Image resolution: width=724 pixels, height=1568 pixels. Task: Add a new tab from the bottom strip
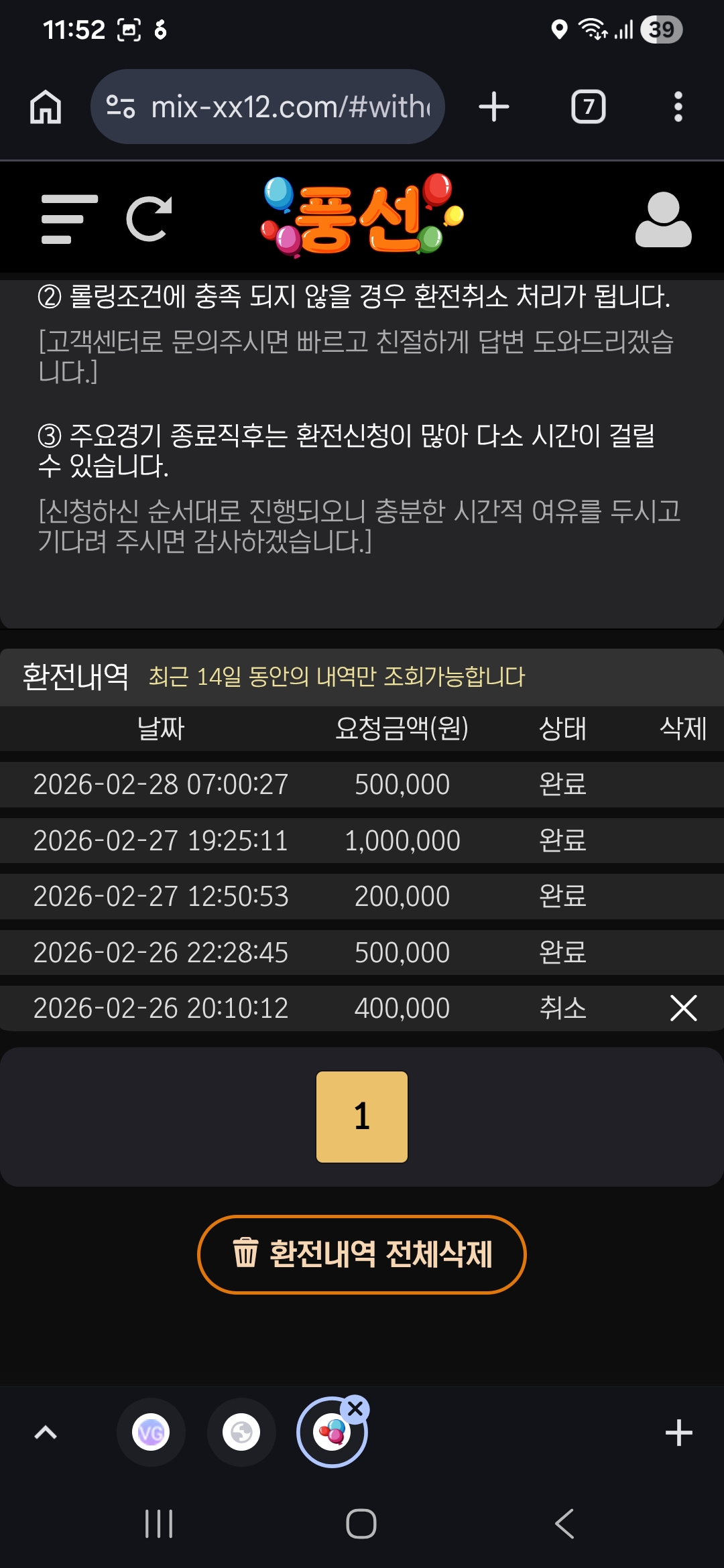(678, 1433)
